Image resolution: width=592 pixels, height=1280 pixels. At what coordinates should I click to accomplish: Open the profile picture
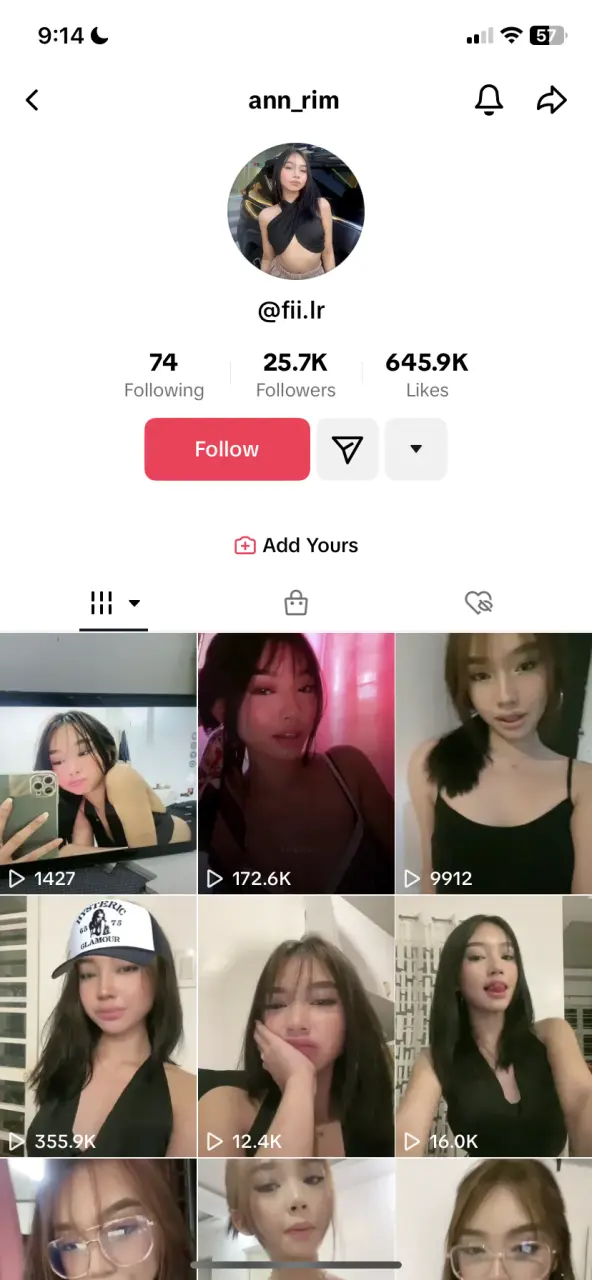(x=296, y=211)
